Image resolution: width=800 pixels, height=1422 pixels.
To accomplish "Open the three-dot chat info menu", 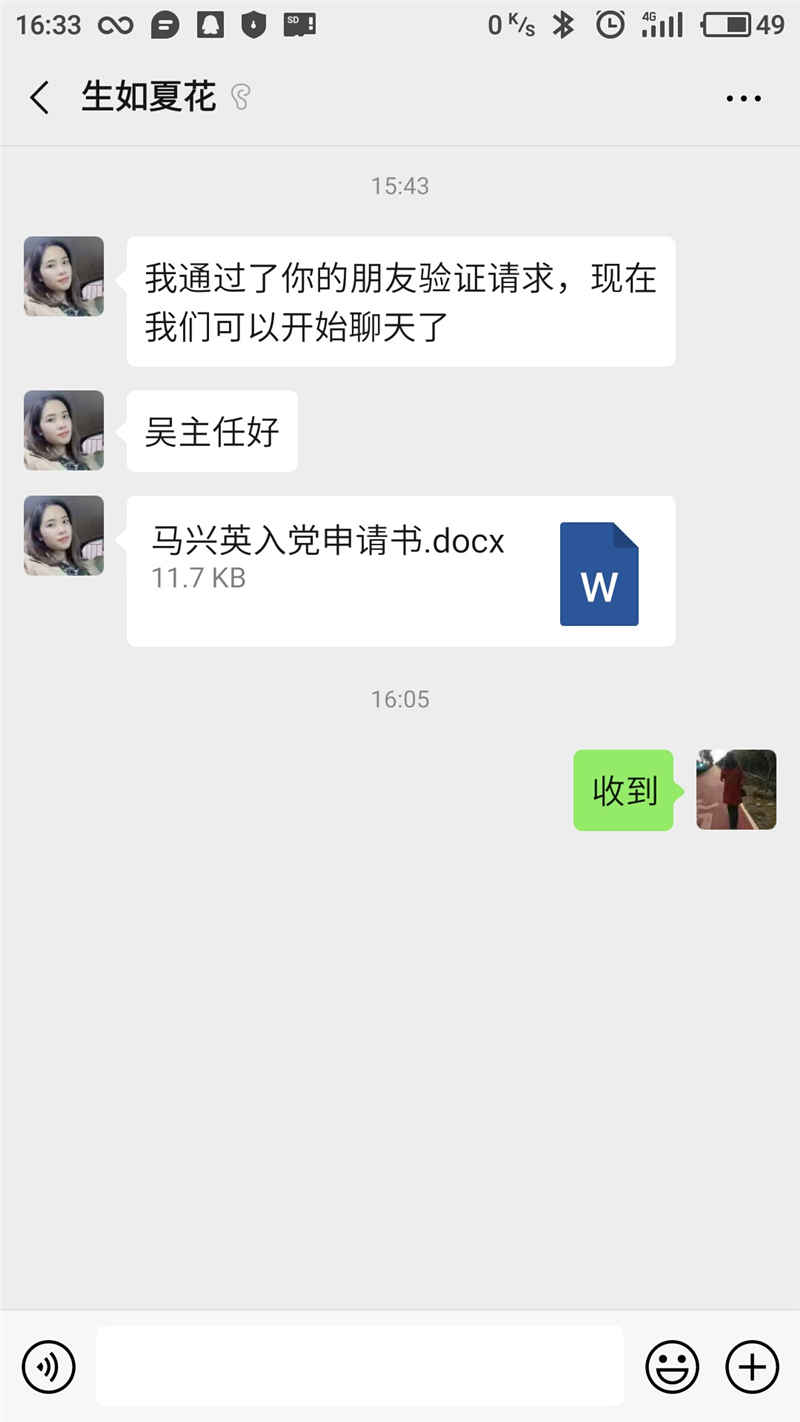I will tap(743, 98).
